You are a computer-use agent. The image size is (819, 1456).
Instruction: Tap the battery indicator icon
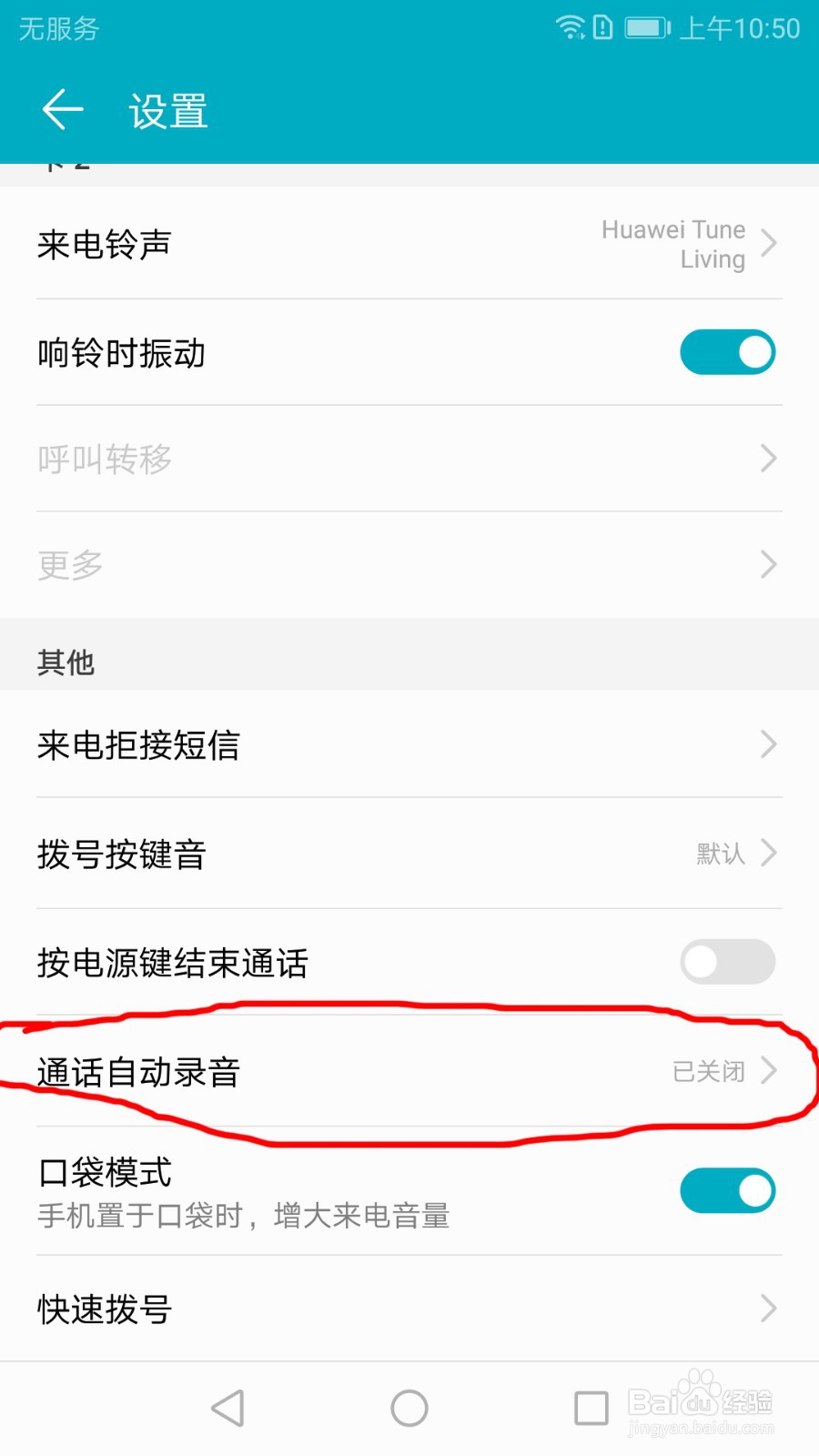(x=646, y=27)
